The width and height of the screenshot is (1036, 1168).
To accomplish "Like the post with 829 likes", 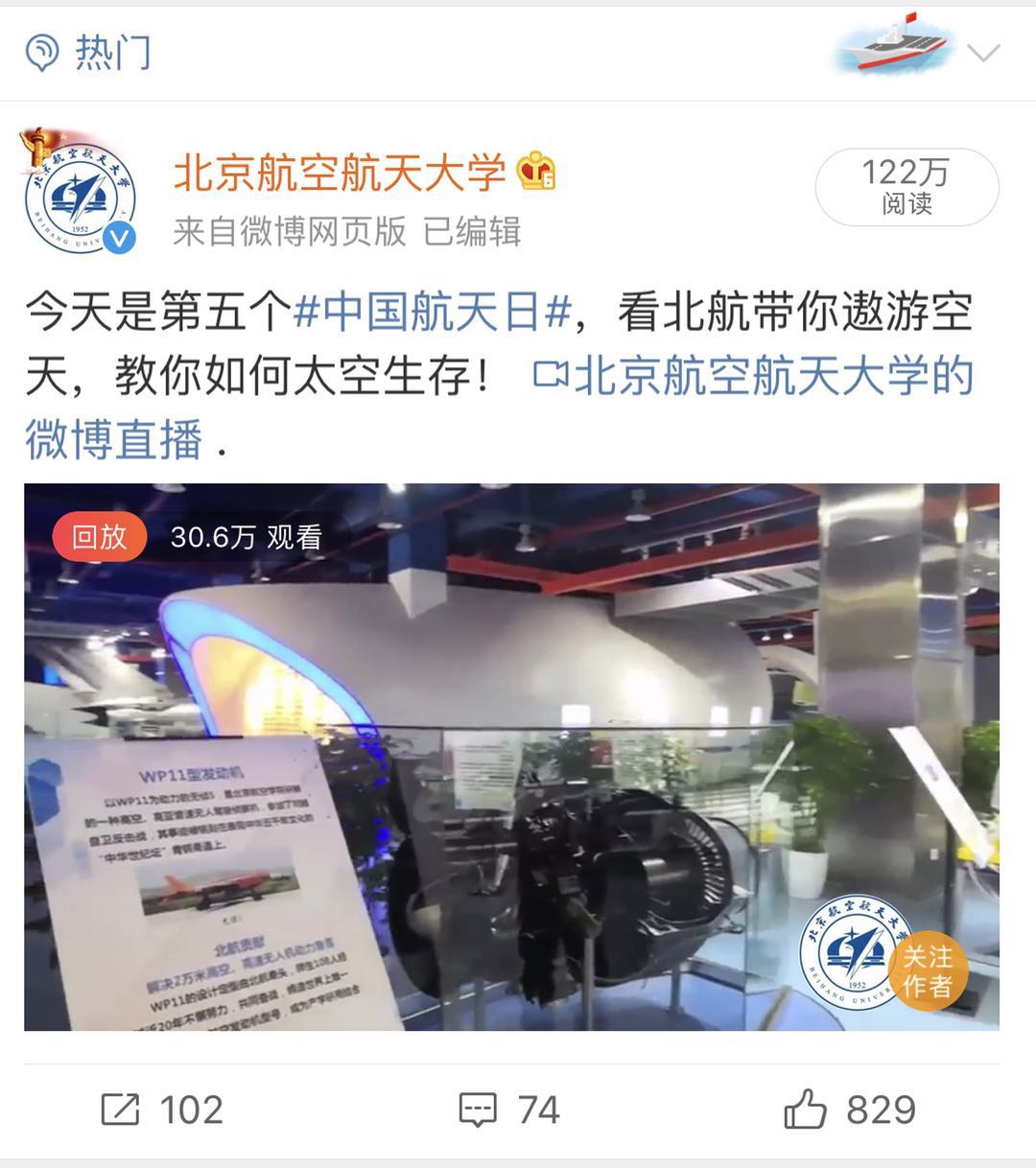I will point(849,1110).
